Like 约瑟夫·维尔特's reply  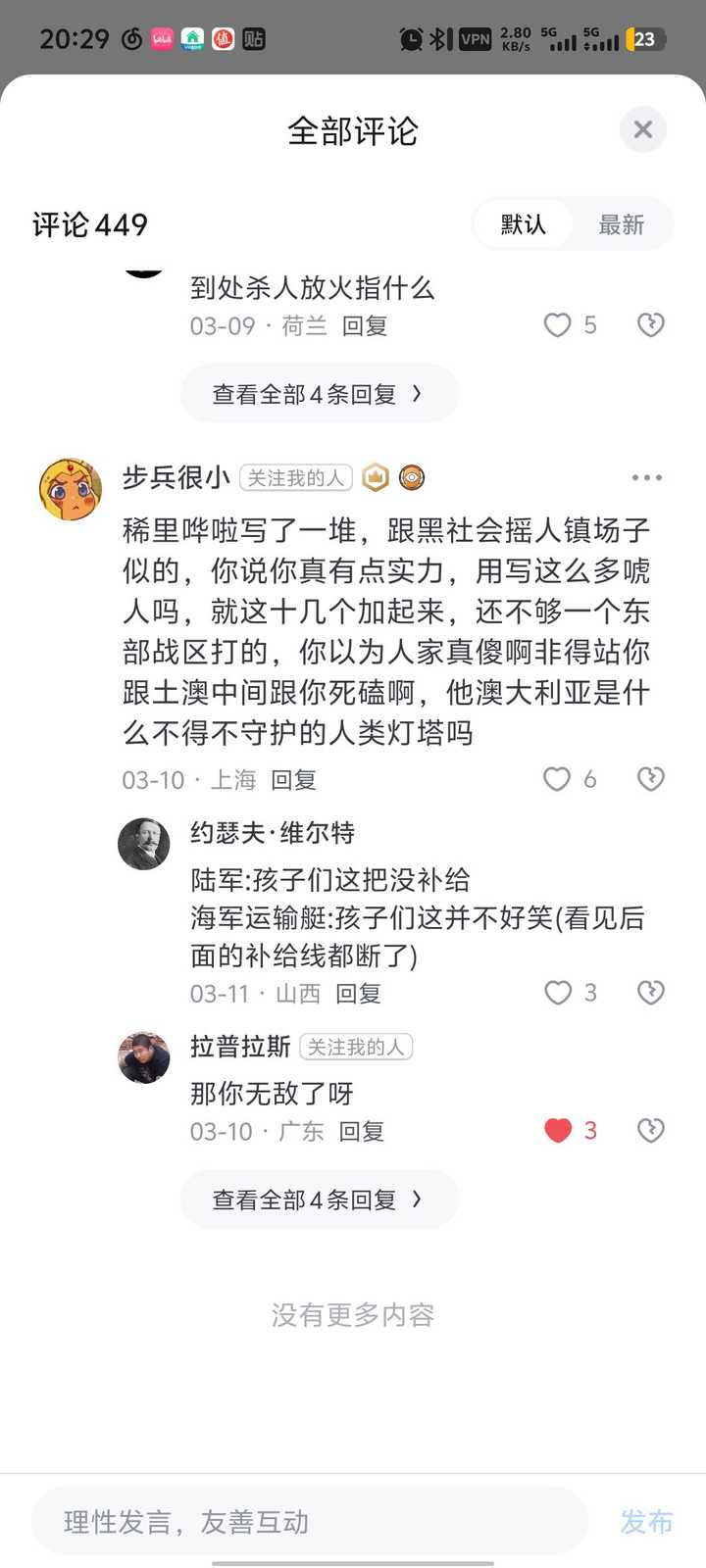tap(558, 993)
